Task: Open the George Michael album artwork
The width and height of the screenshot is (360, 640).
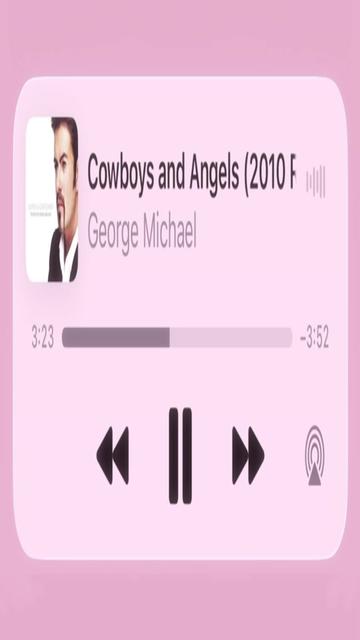Action: [x=52, y=199]
